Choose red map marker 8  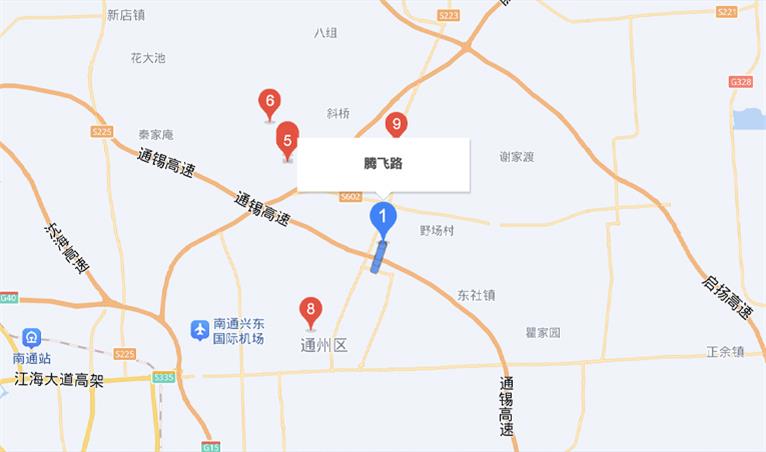311,311
